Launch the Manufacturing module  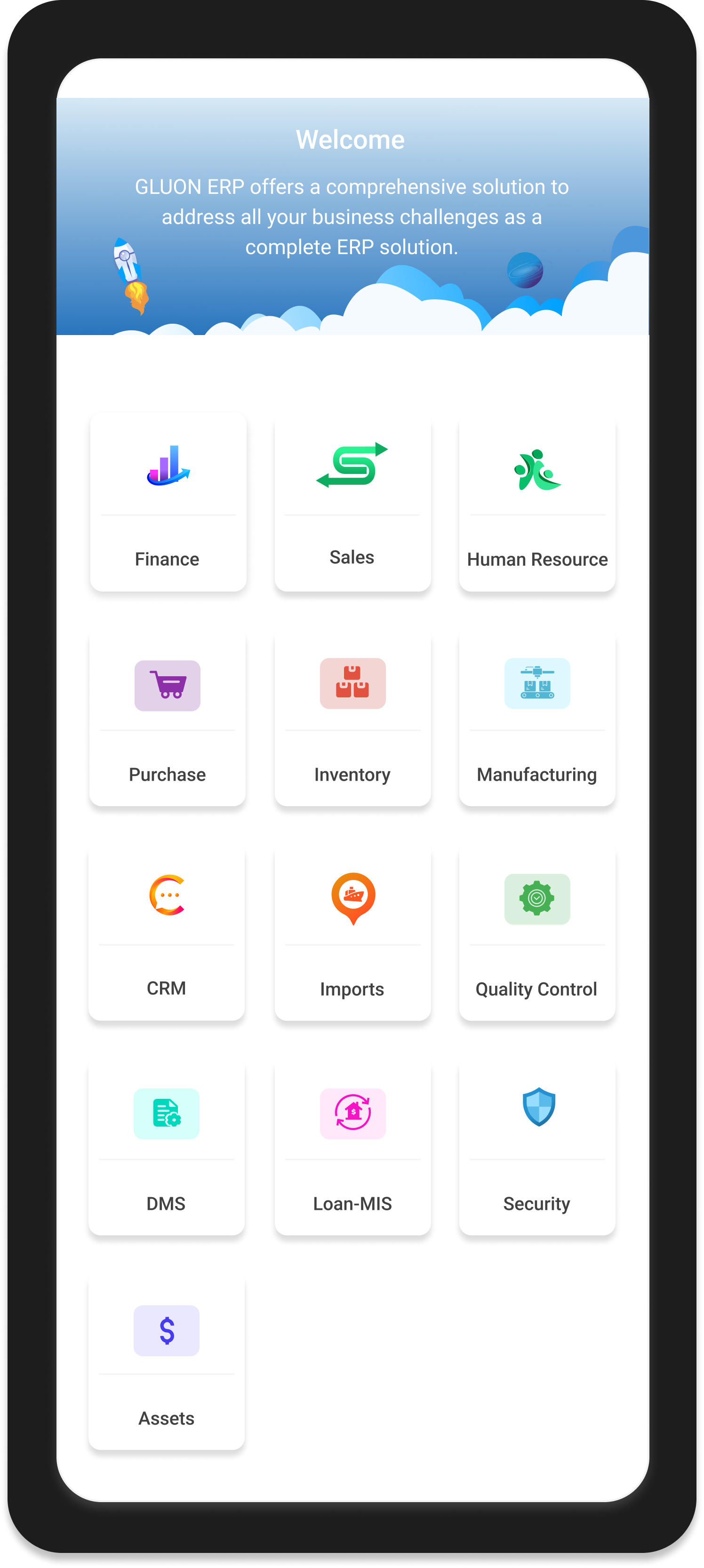click(x=536, y=717)
